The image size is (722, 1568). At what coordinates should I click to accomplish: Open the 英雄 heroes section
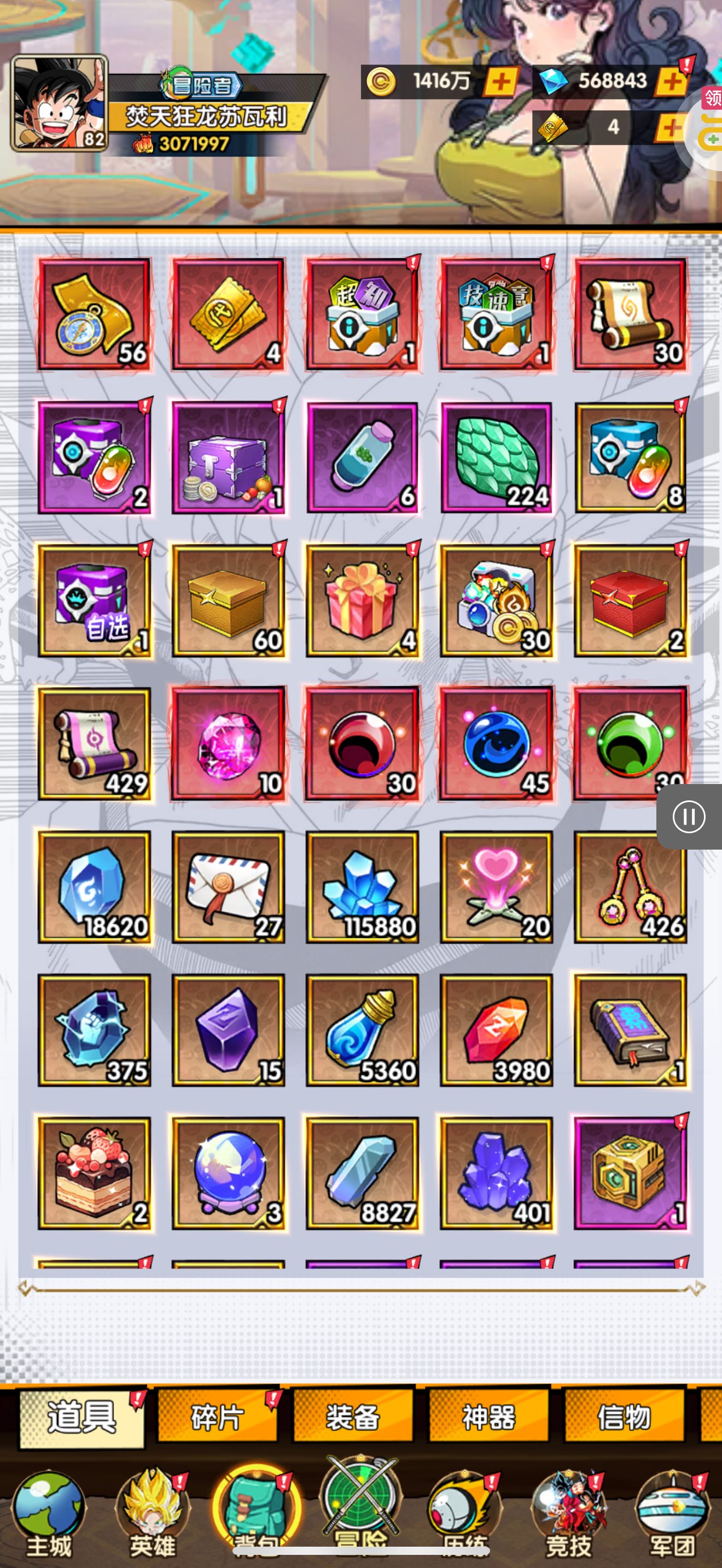tap(153, 1514)
